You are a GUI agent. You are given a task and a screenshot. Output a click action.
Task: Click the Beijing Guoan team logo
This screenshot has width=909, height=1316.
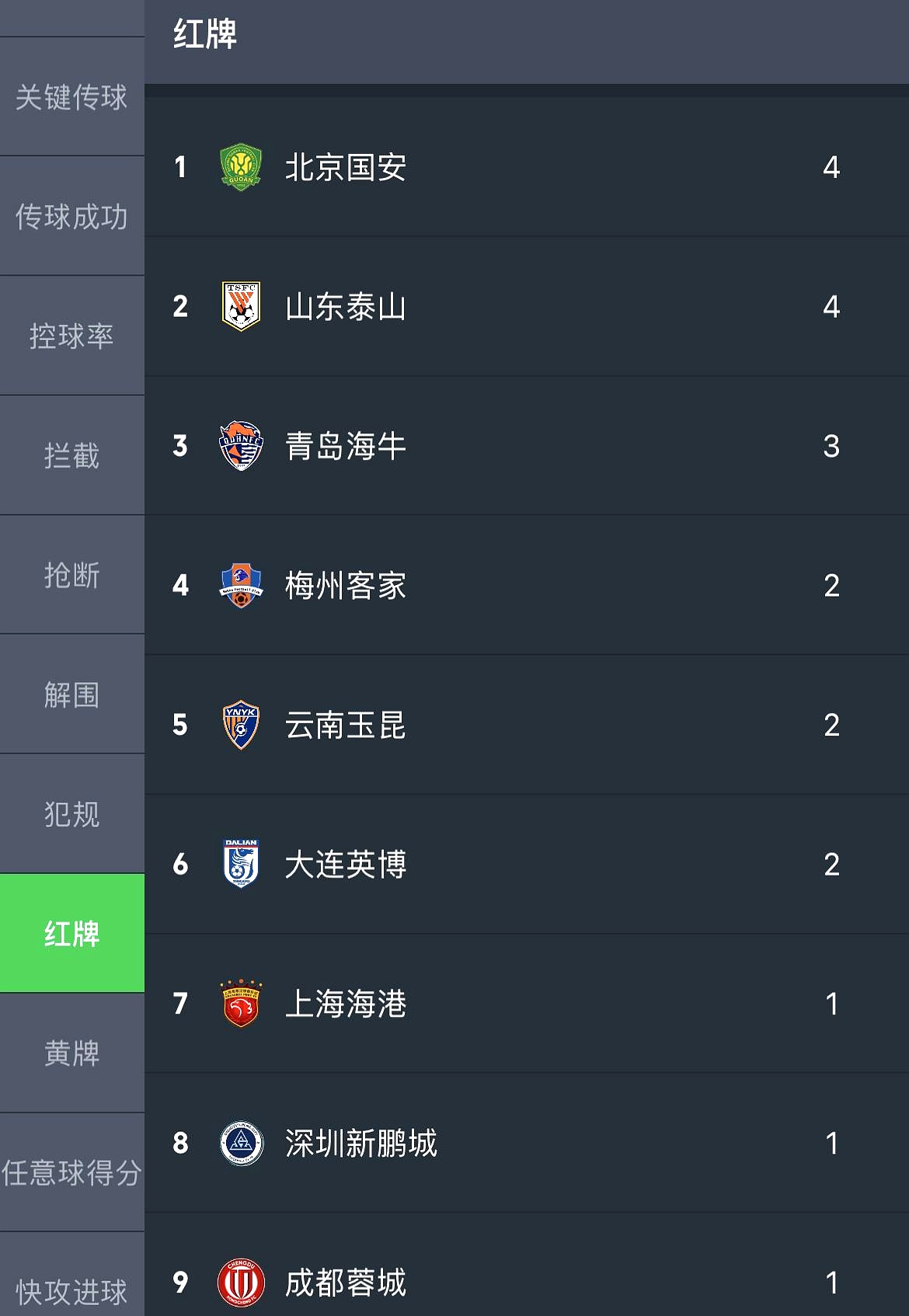click(241, 166)
